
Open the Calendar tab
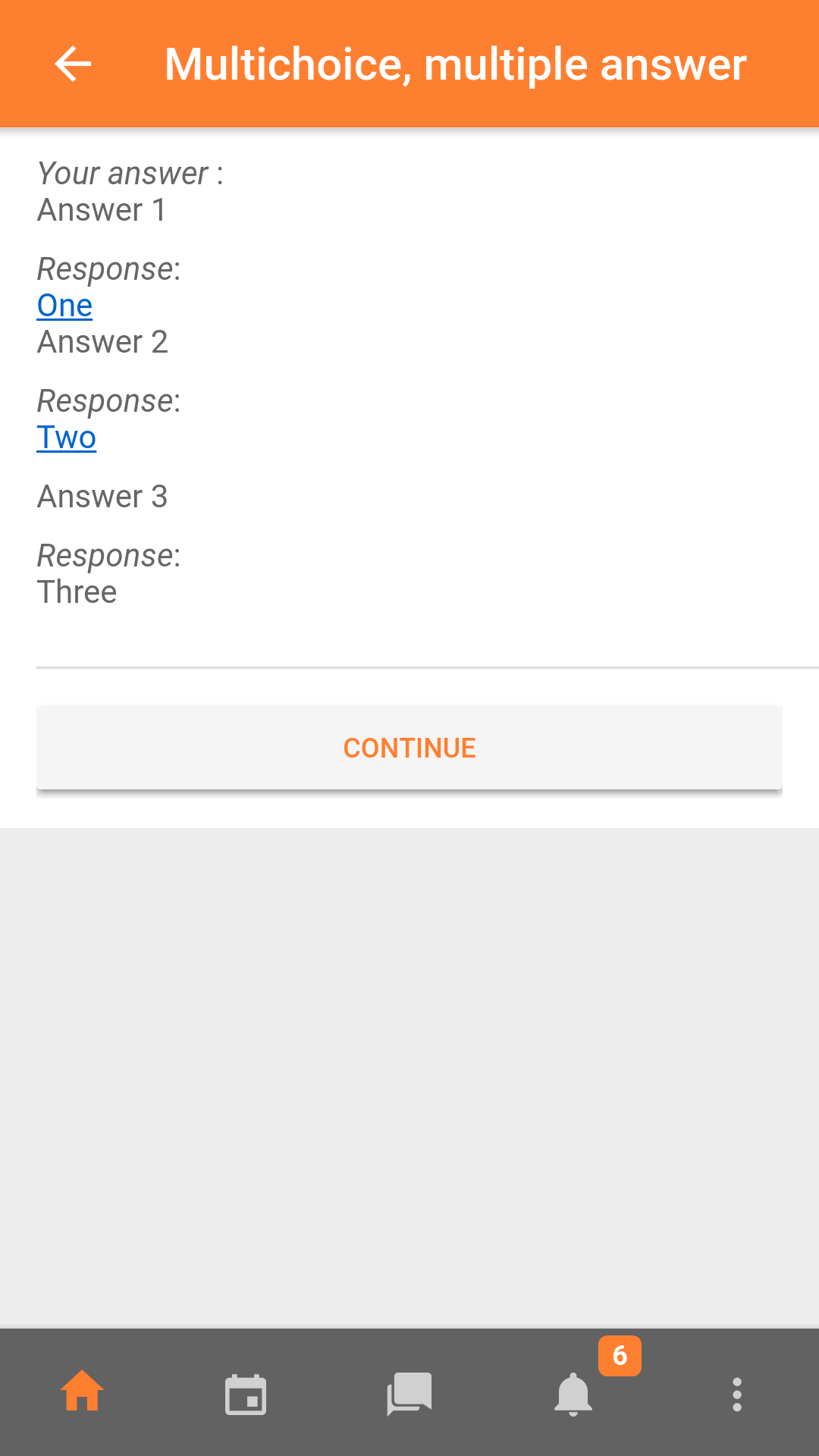246,1394
